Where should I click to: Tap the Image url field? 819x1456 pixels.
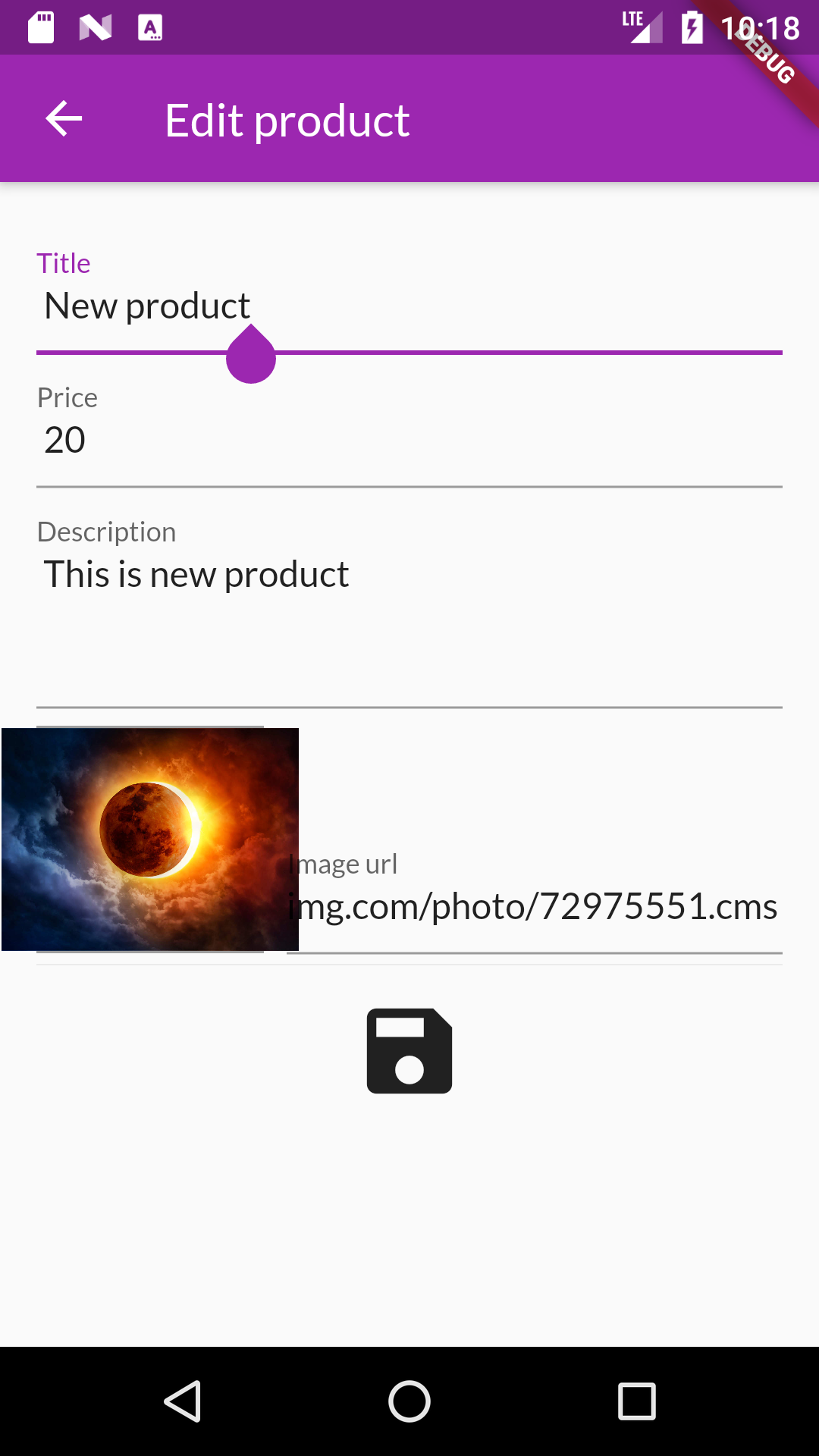pos(531,906)
